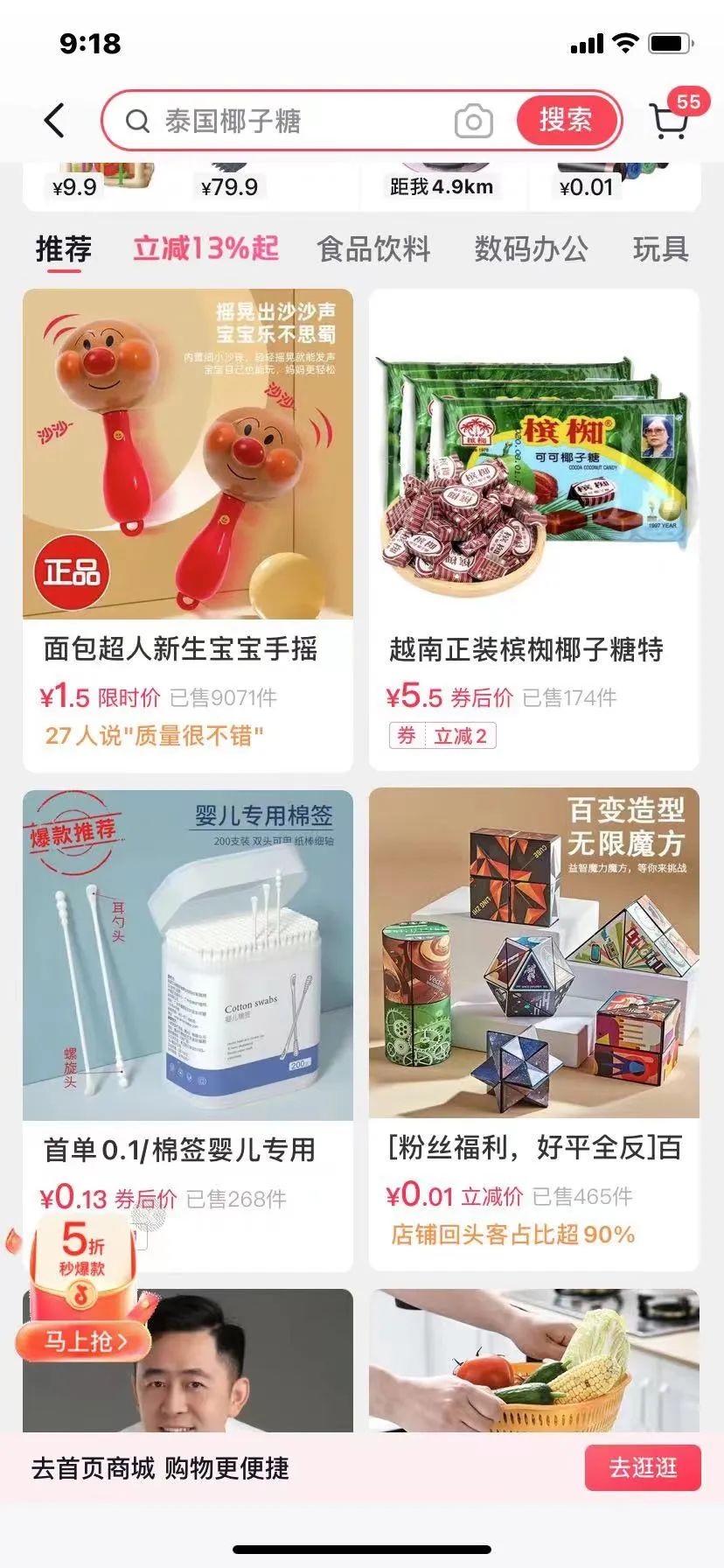Expand the 距我4.9km nearby item
The height and width of the screenshot is (1568, 724).
[441, 186]
